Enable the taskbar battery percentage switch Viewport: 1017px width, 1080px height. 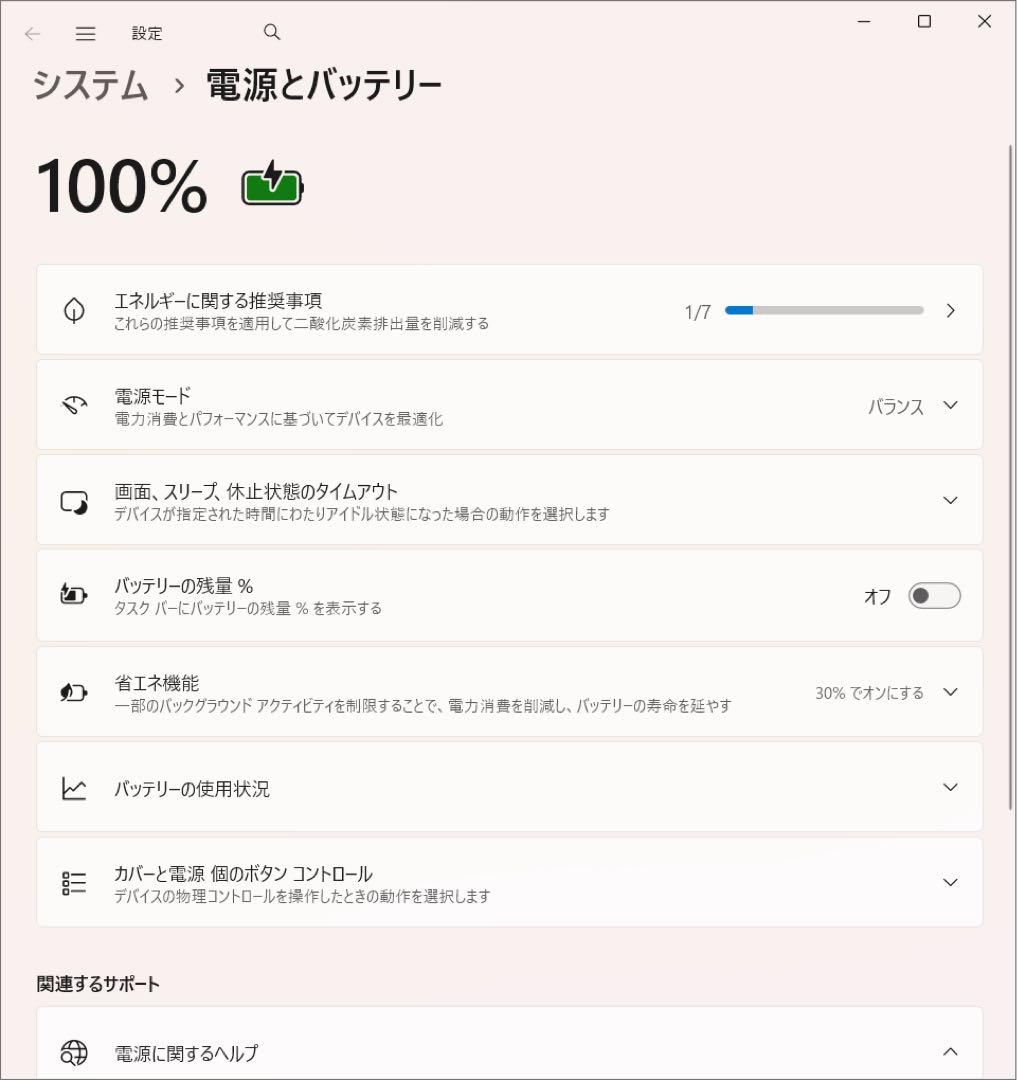point(933,595)
